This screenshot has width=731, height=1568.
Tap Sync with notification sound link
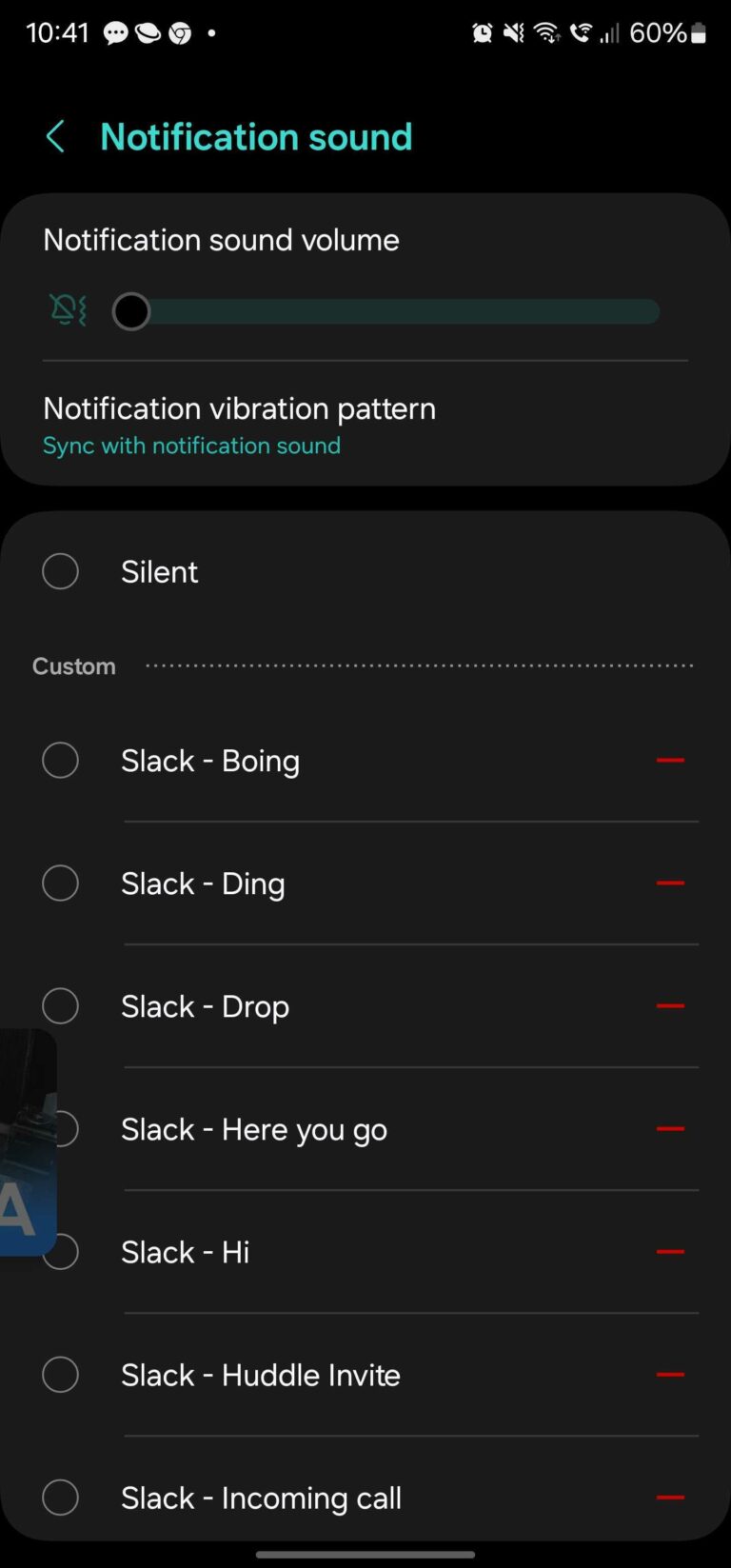(x=191, y=445)
